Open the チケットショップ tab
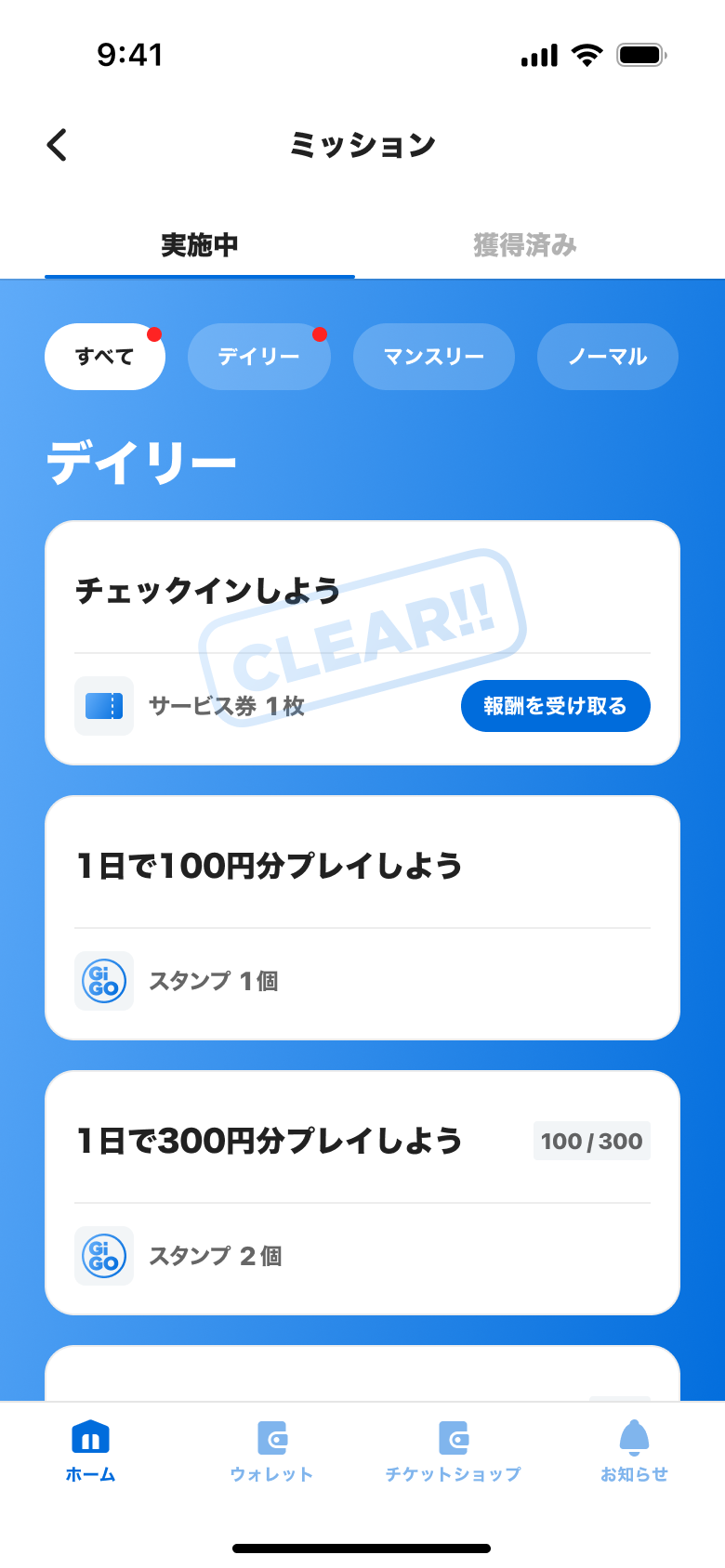 click(x=453, y=1451)
